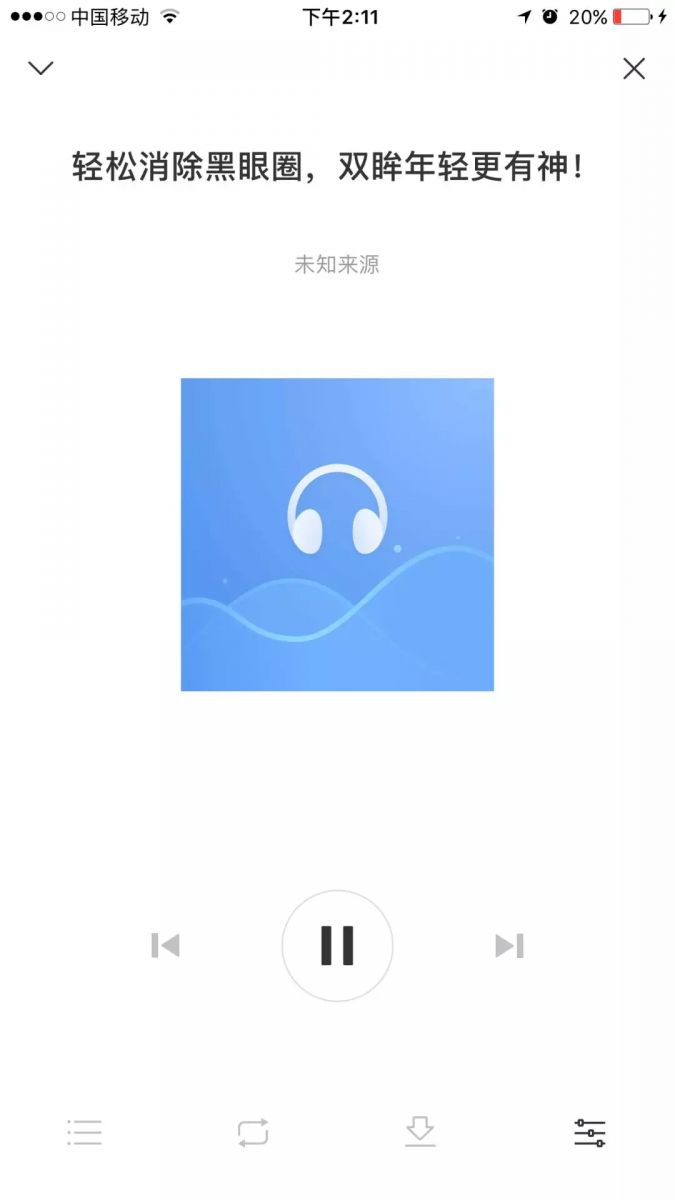Toggle the repeat mode

(x=253, y=1132)
